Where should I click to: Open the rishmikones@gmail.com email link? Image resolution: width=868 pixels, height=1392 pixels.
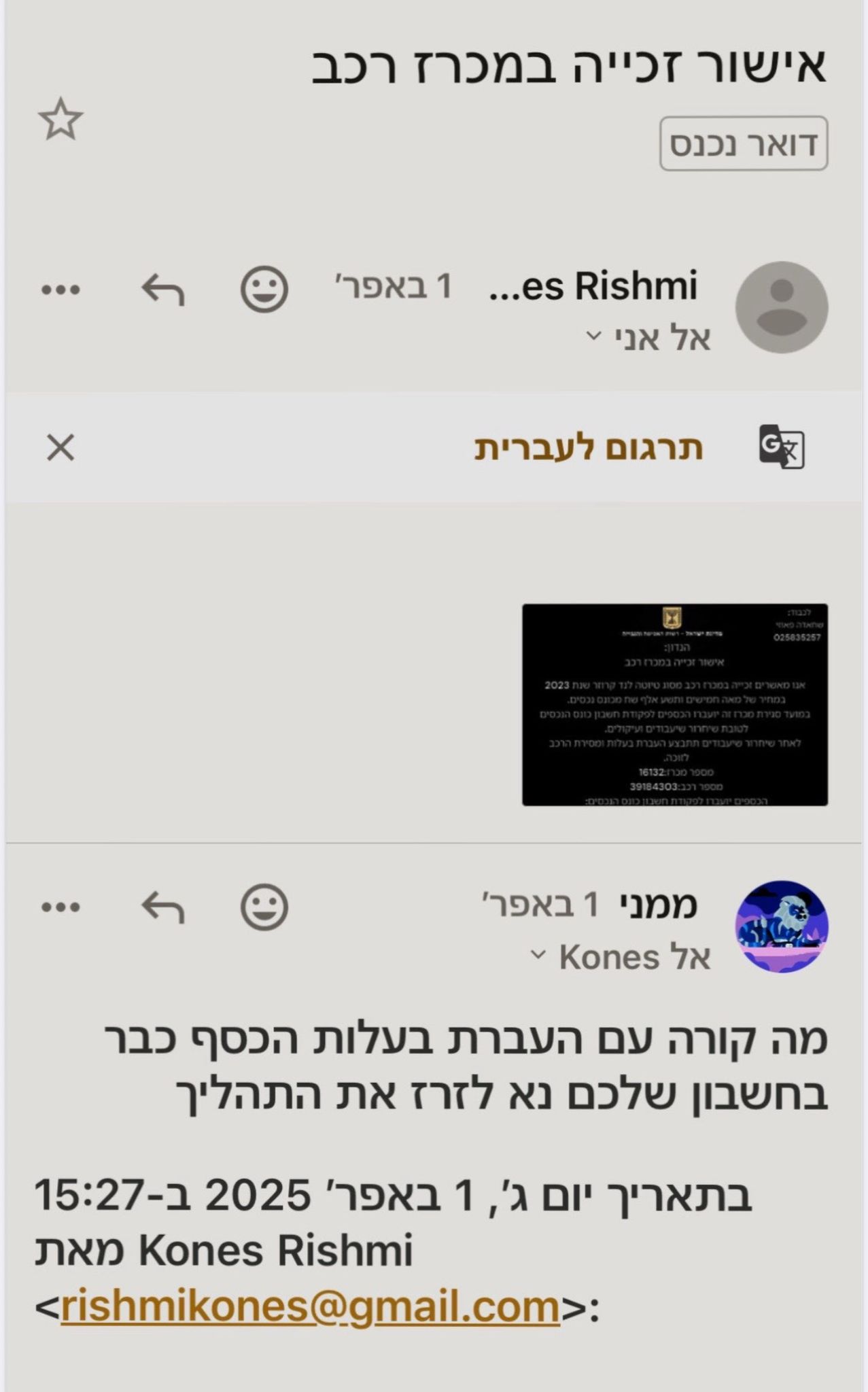(310, 1306)
